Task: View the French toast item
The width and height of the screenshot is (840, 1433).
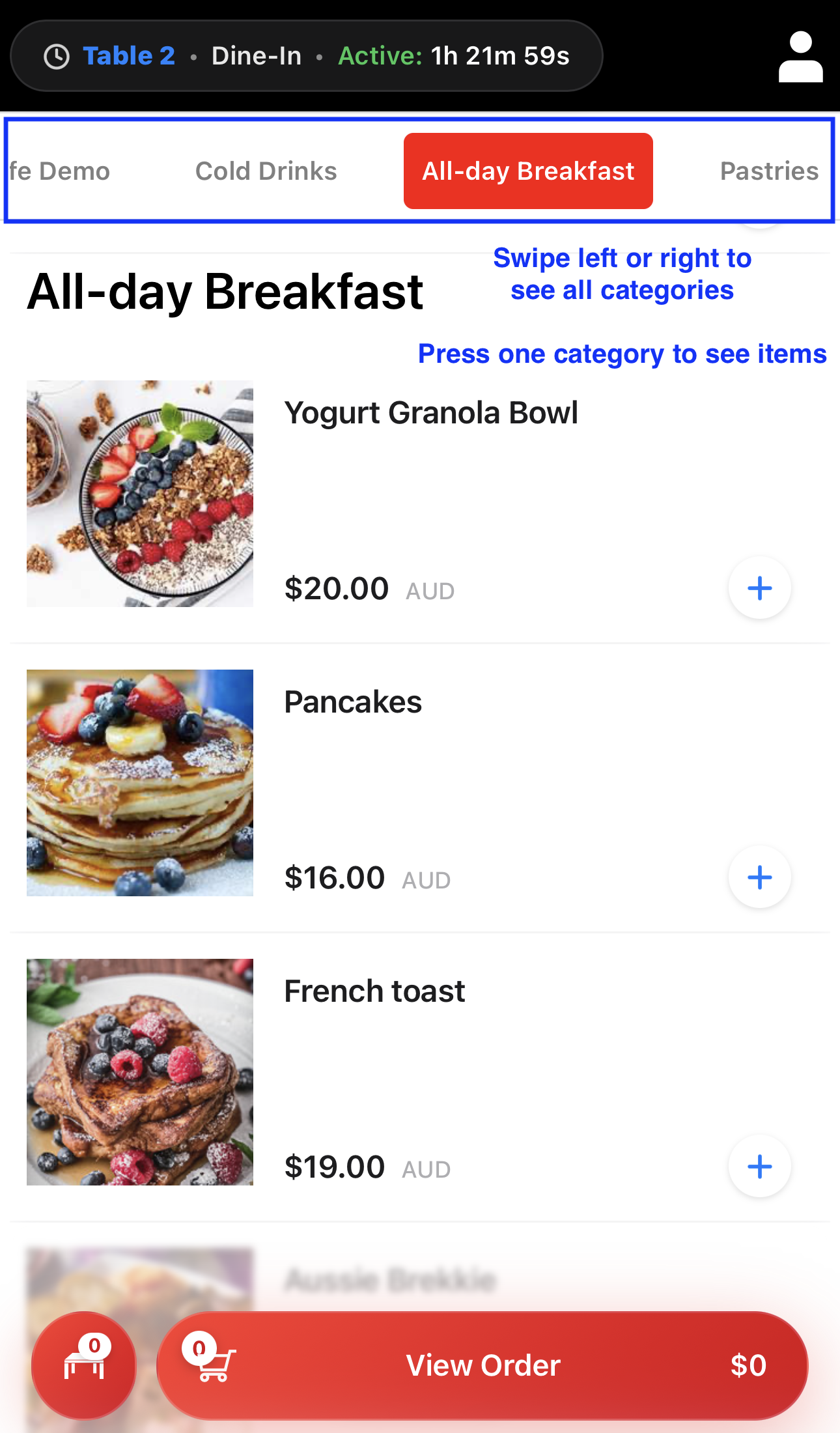Action: [374, 991]
